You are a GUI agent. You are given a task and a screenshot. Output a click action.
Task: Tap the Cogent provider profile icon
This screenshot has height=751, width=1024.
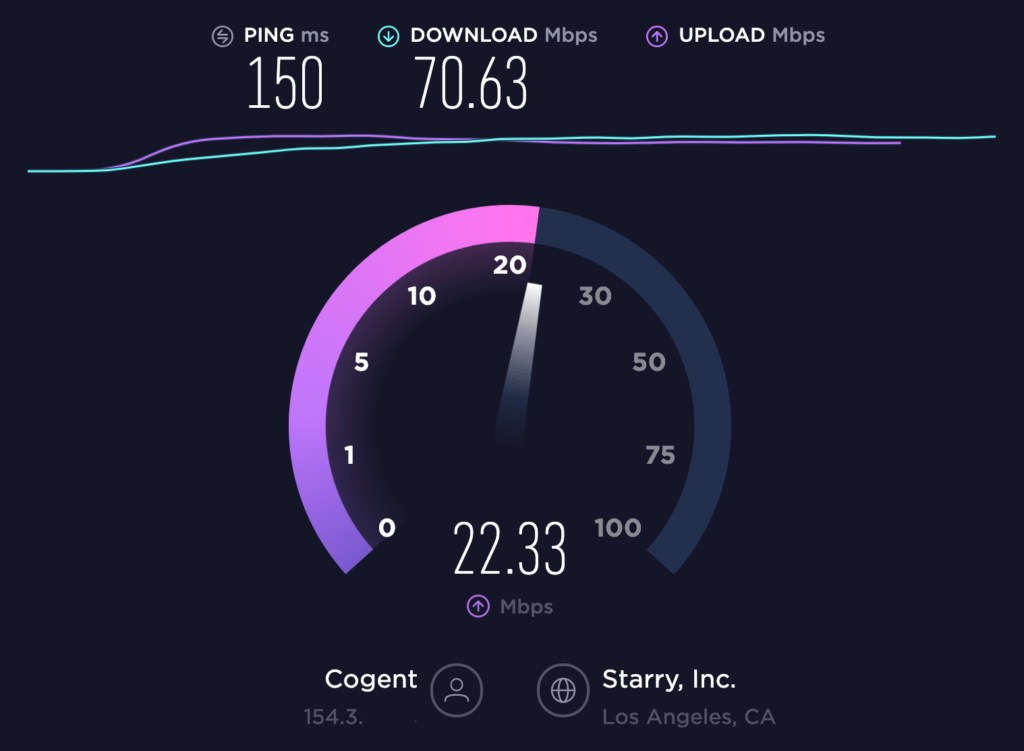tap(457, 689)
